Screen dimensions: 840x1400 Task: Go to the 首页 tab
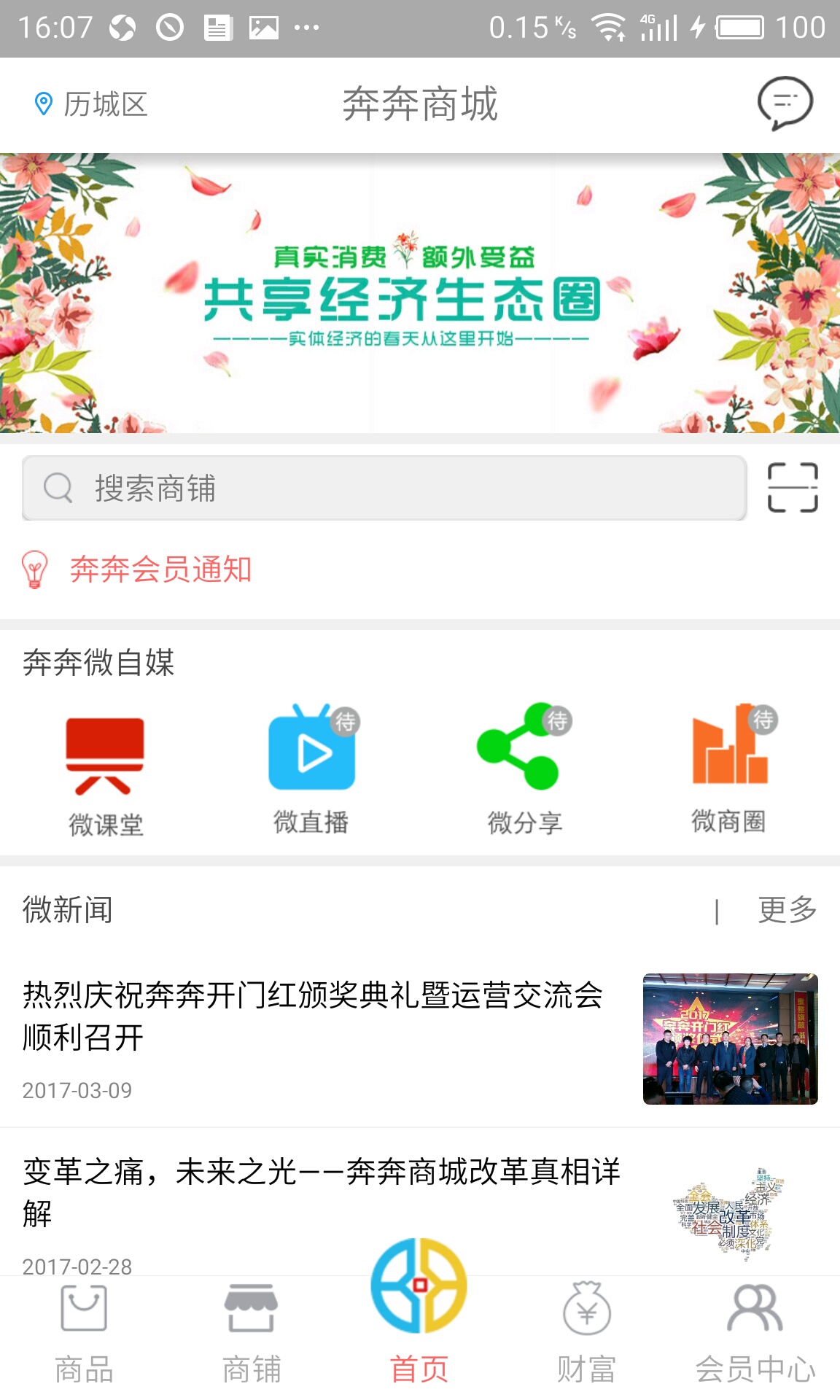(x=419, y=1312)
